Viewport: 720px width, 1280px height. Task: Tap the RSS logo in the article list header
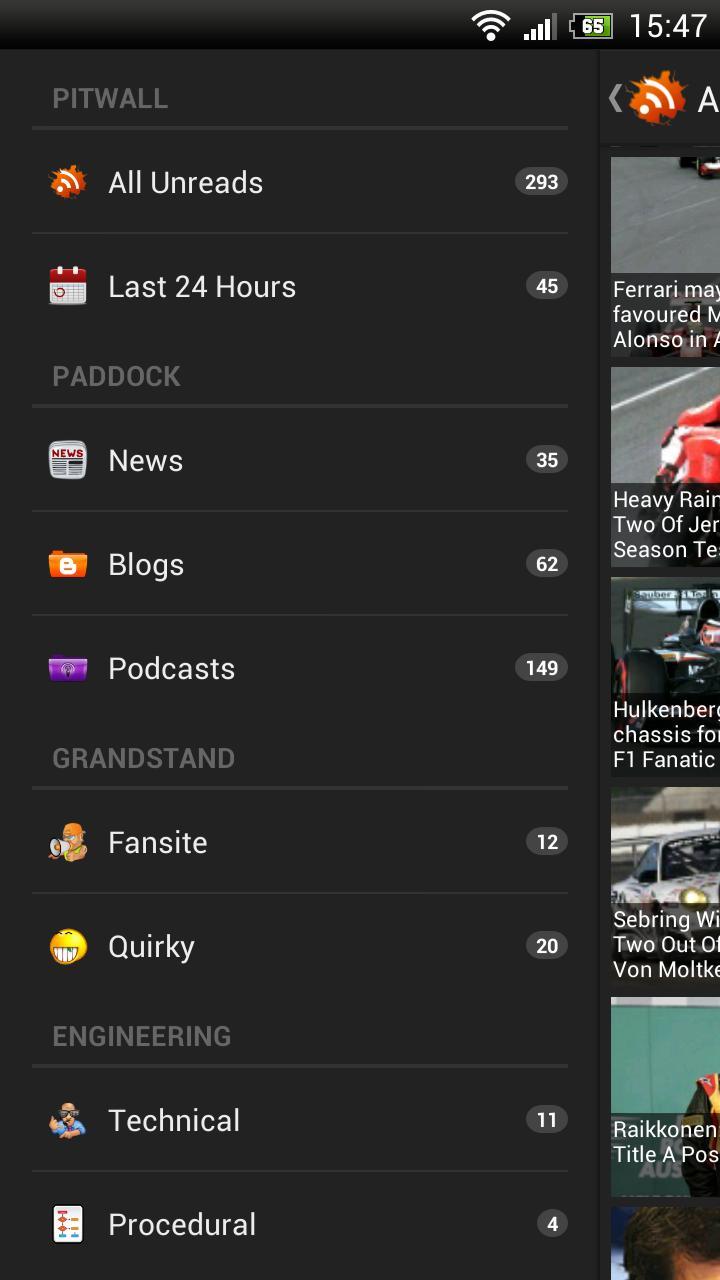(x=655, y=97)
